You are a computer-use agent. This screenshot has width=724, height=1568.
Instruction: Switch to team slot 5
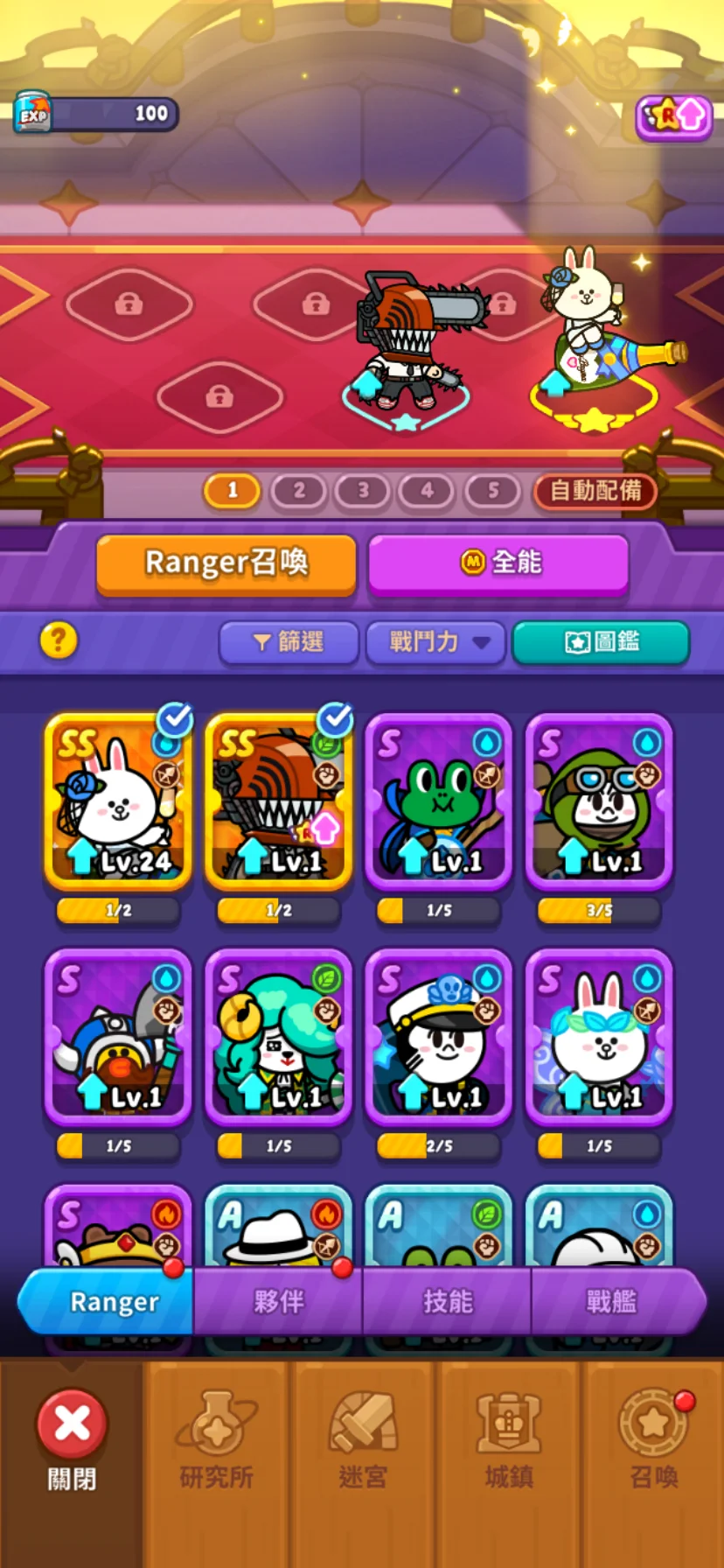tap(492, 491)
